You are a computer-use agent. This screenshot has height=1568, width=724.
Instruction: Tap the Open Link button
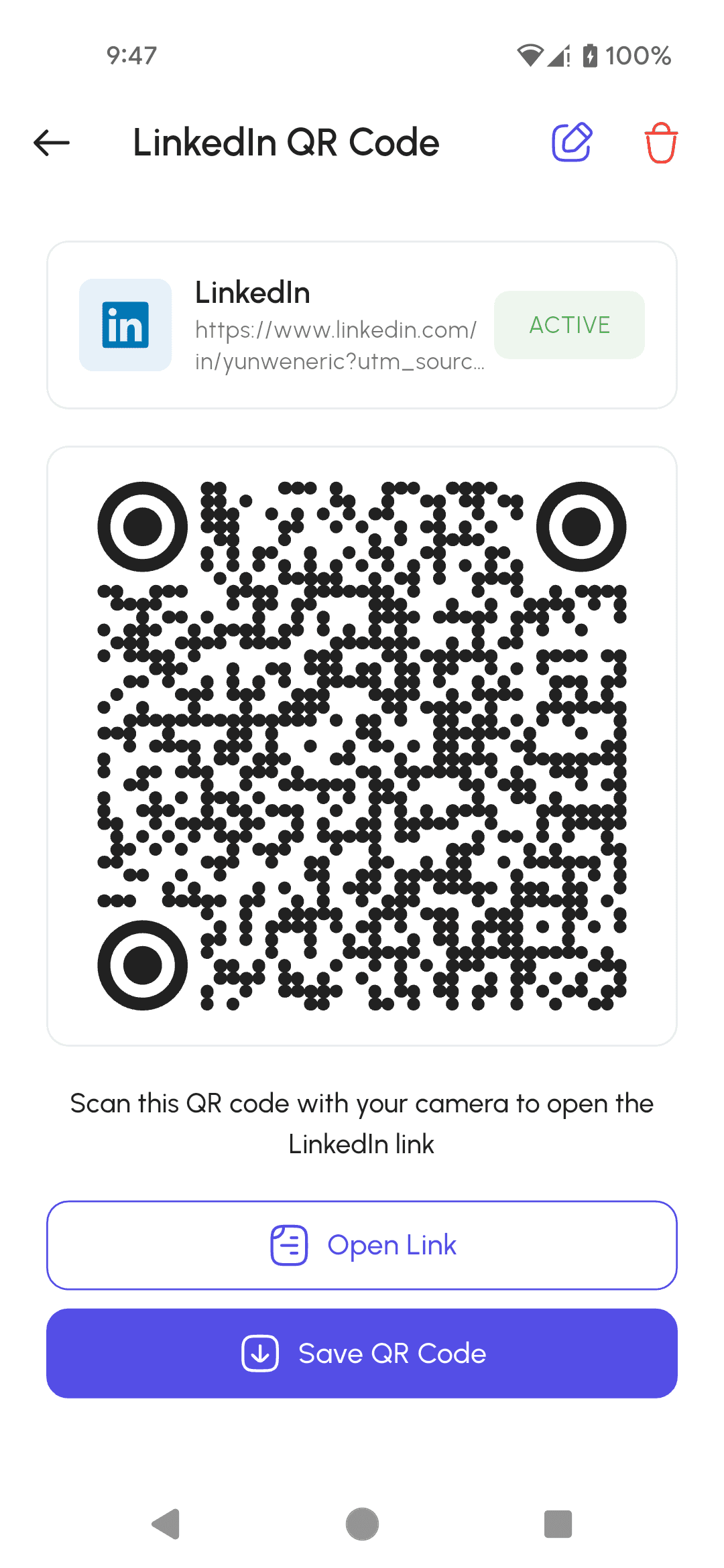pos(362,1244)
